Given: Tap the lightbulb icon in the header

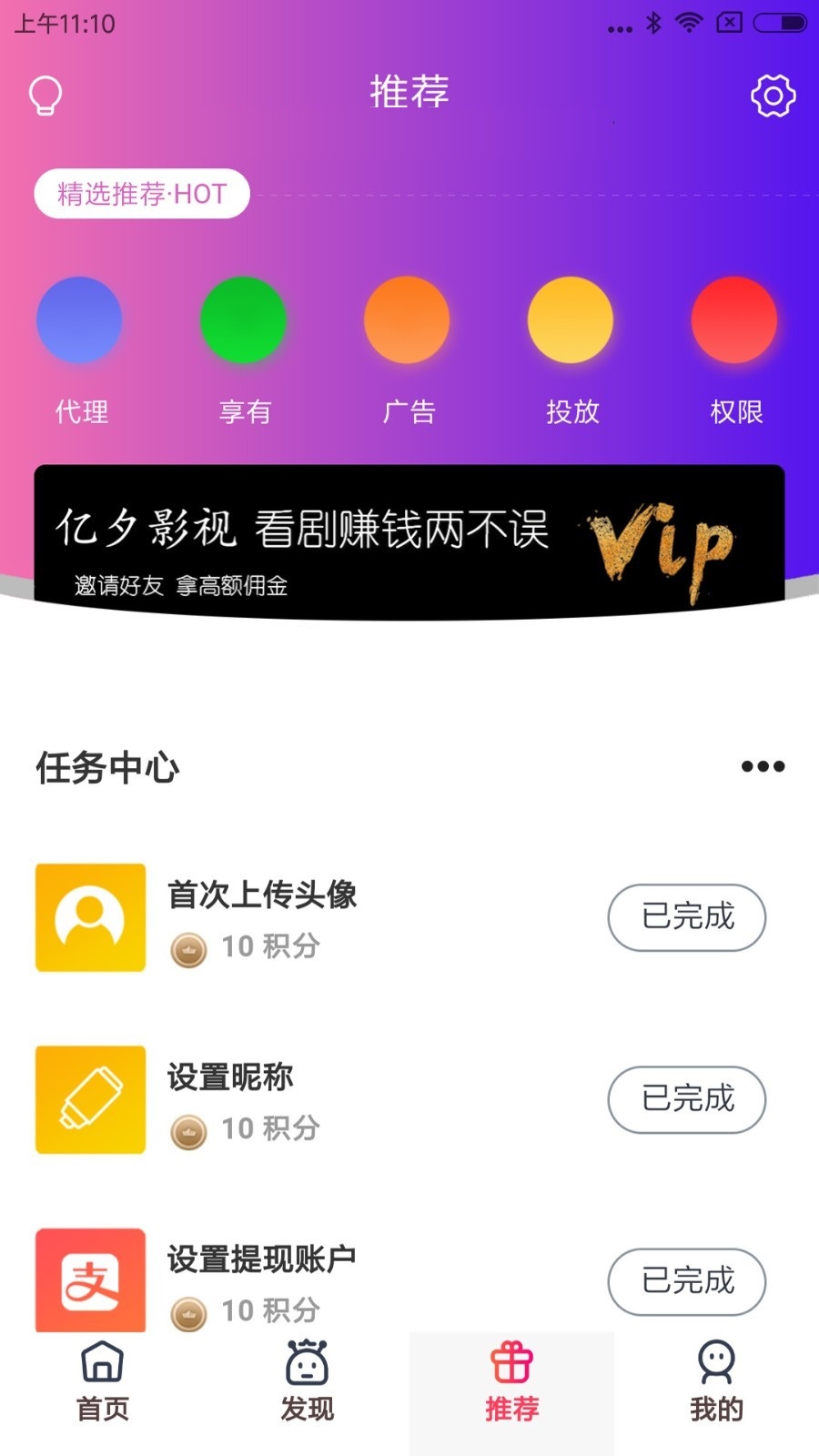Looking at the screenshot, I should click(45, 96).
